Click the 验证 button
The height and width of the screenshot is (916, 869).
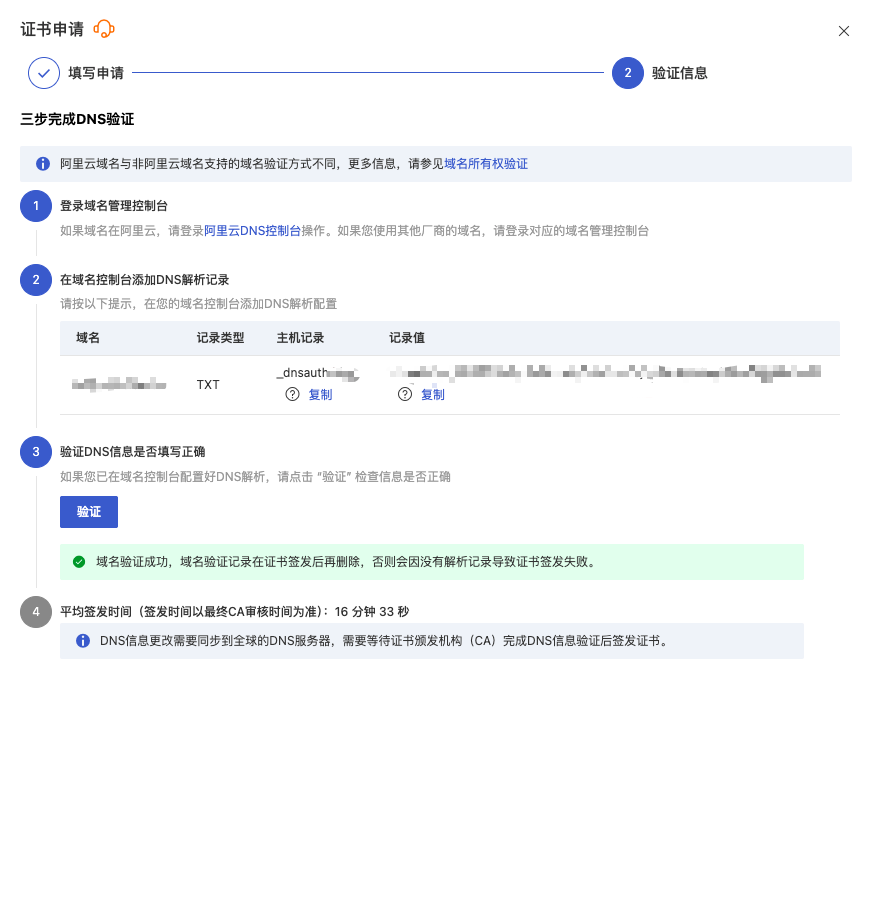89,512
